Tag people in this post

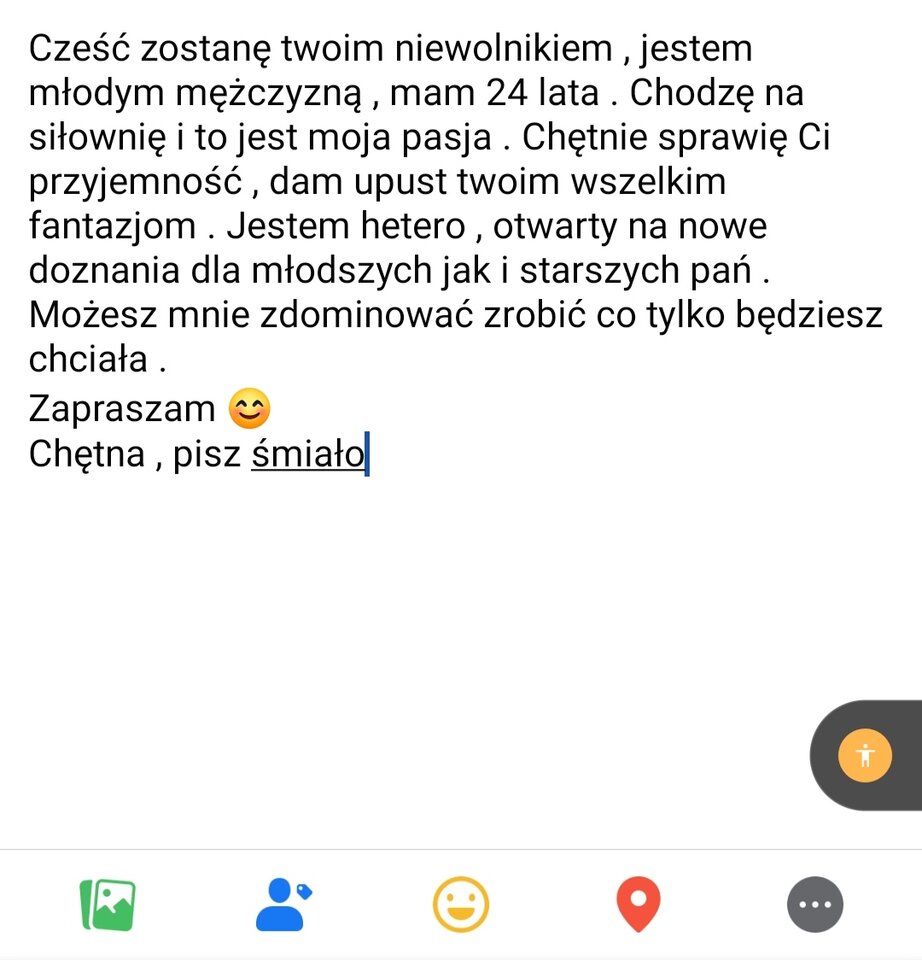tap(284, 905)
